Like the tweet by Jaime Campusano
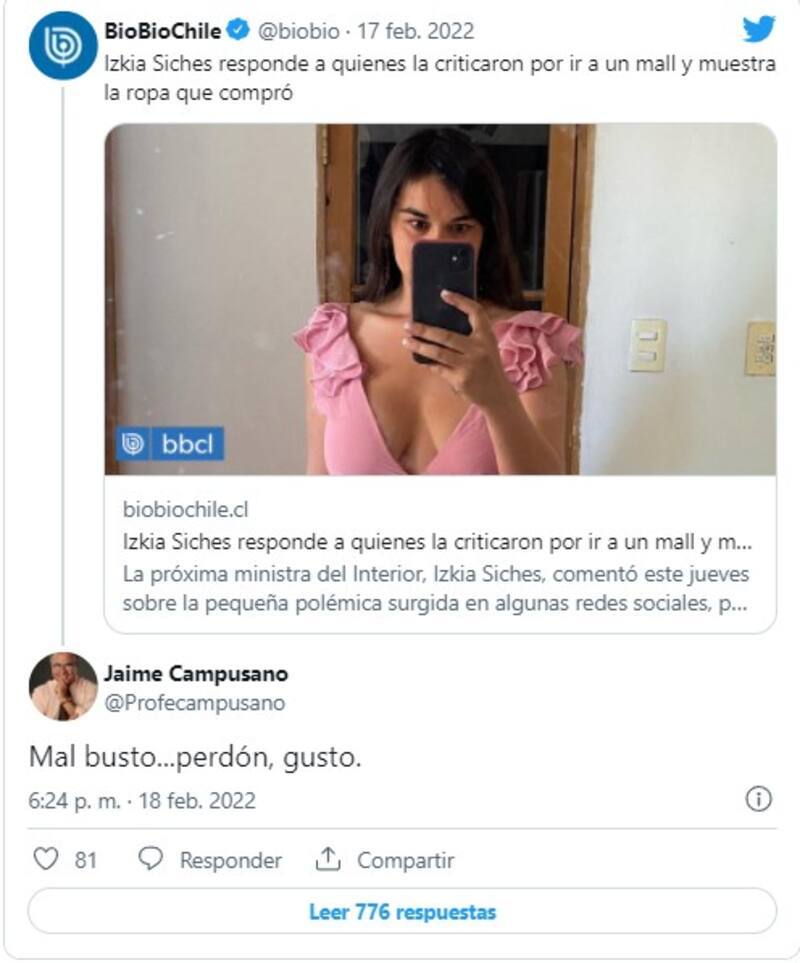The height and width of the screenshot is (963, 800). point(46,860)
